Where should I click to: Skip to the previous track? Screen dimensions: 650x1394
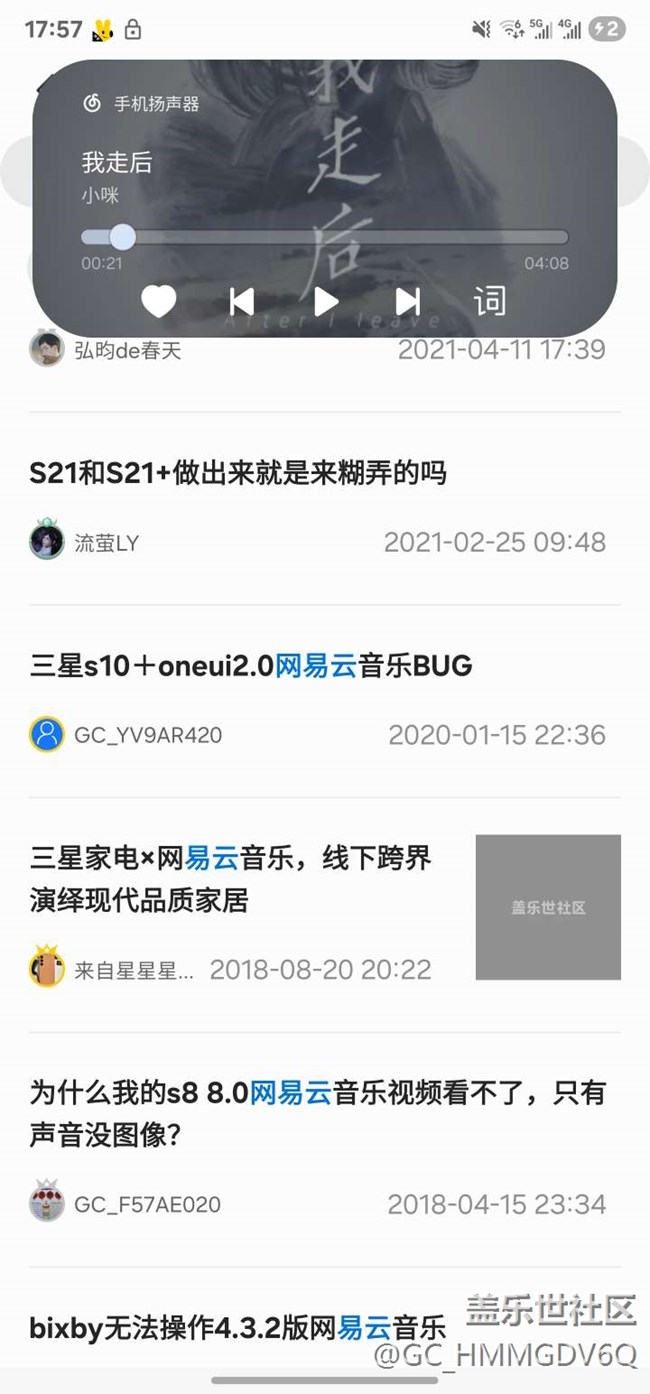click(241, 301)
